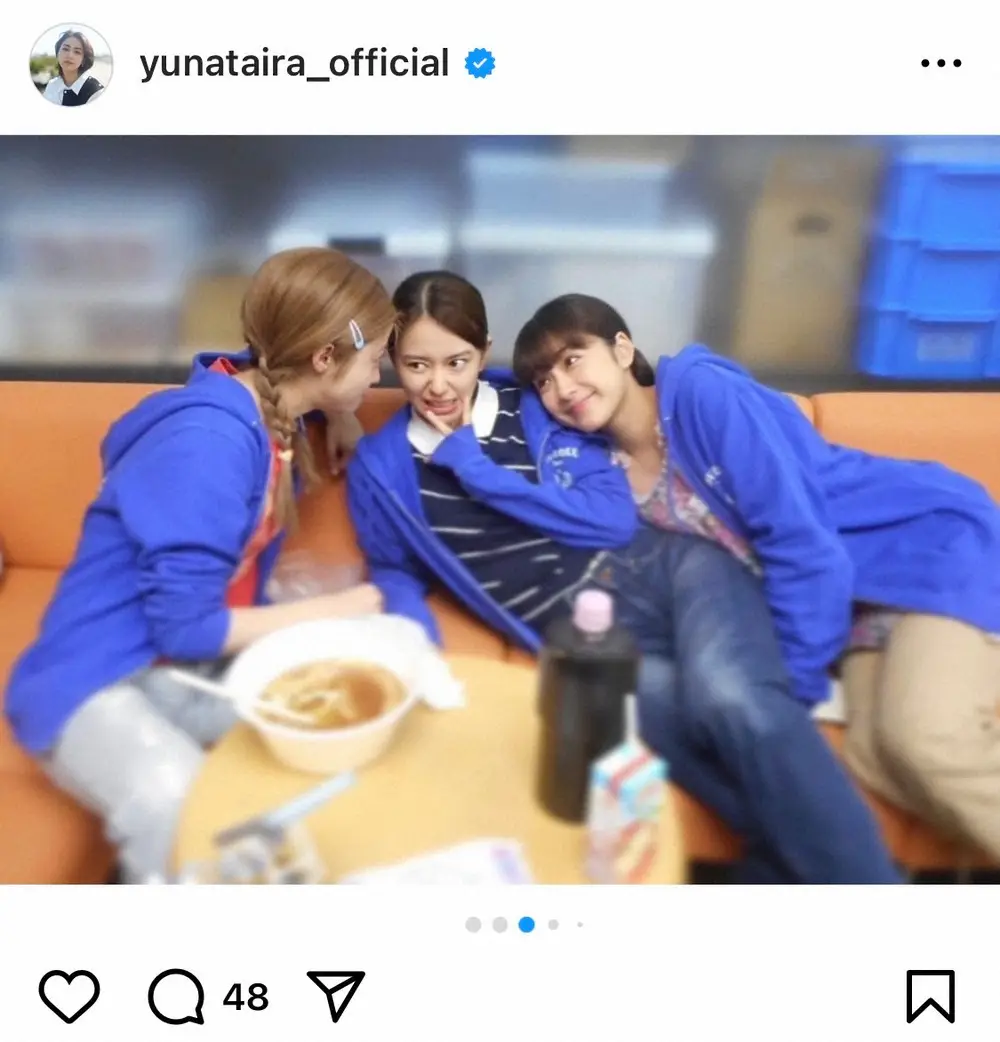
Task: Like this post with the heart
Action: click(69, 996)
